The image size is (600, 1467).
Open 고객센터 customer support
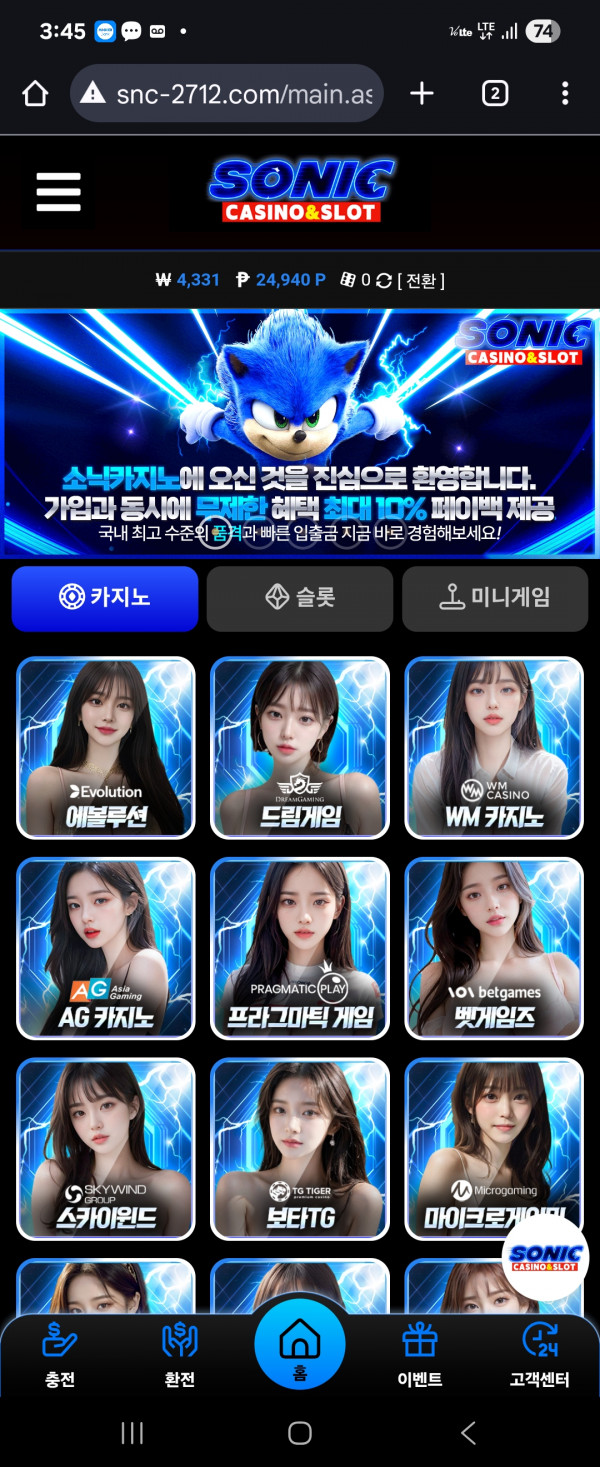[539, 1355]
